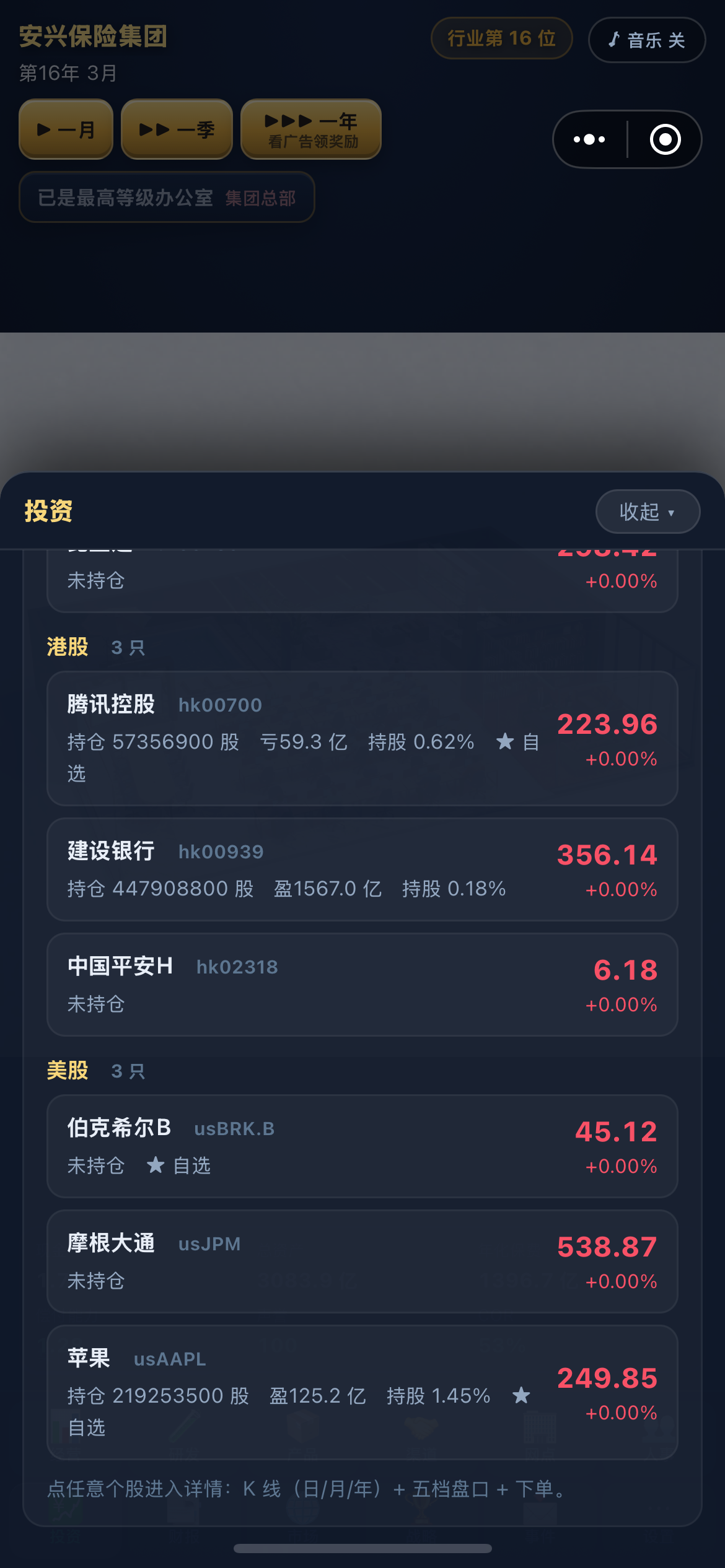Open the 建设银行 hk00939 stock card

362,869
